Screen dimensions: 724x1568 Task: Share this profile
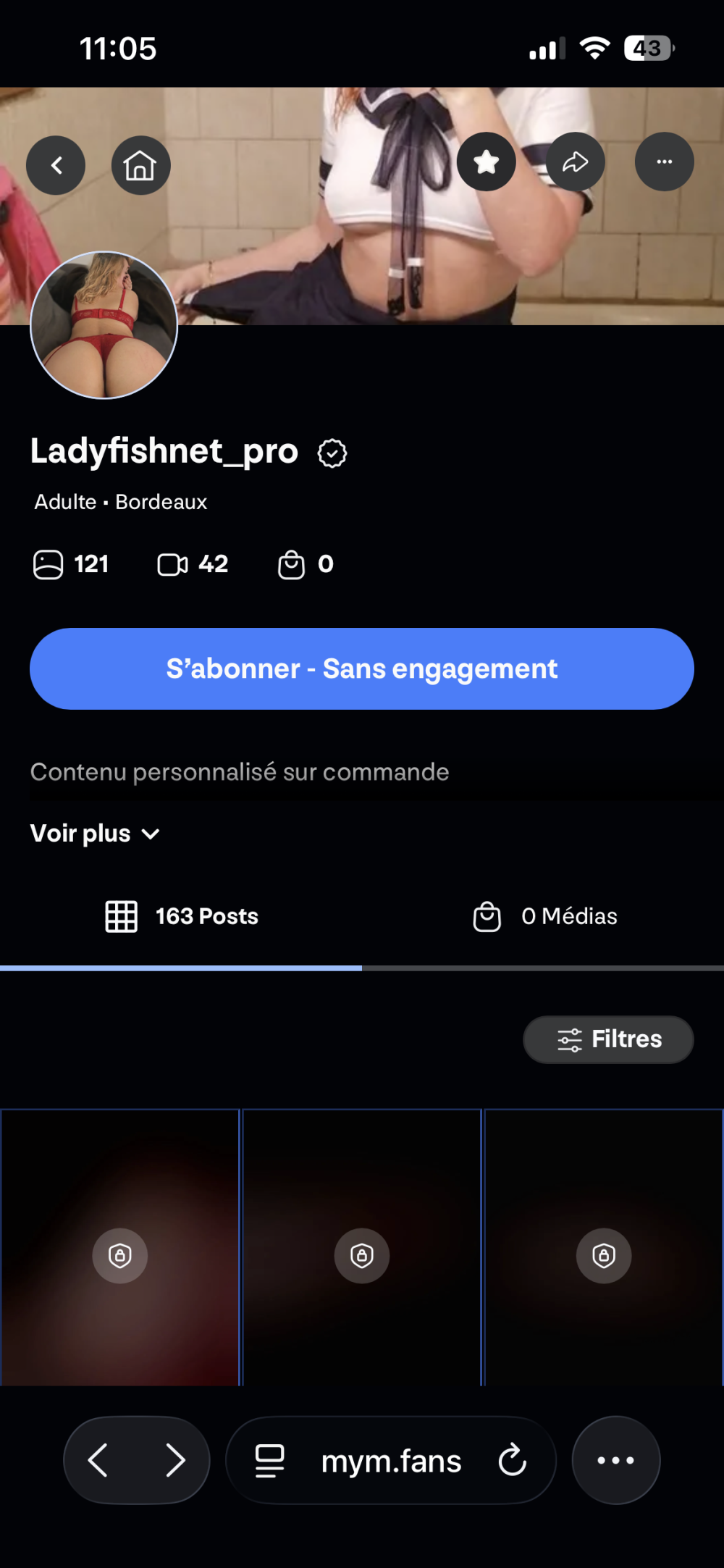pos(576,162)
